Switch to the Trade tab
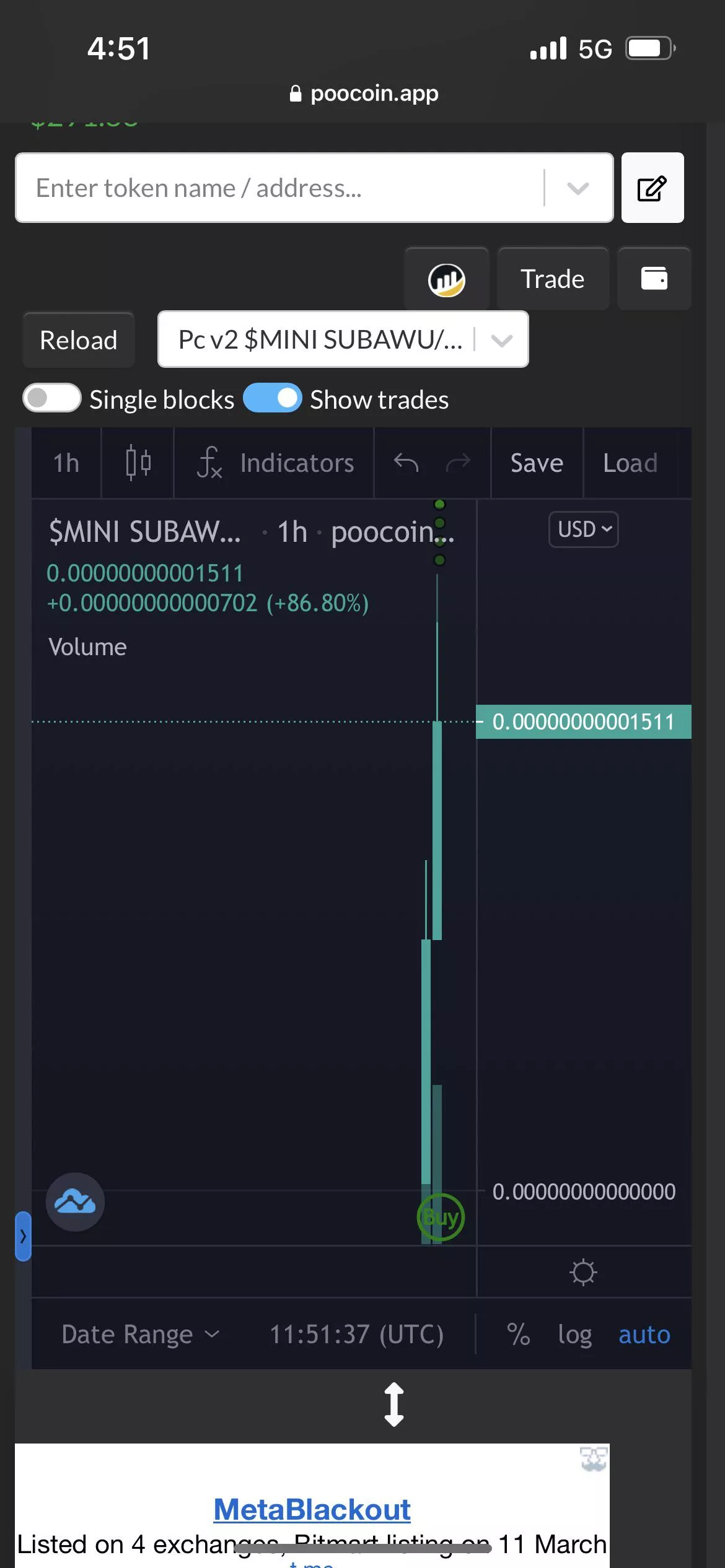 551,279
